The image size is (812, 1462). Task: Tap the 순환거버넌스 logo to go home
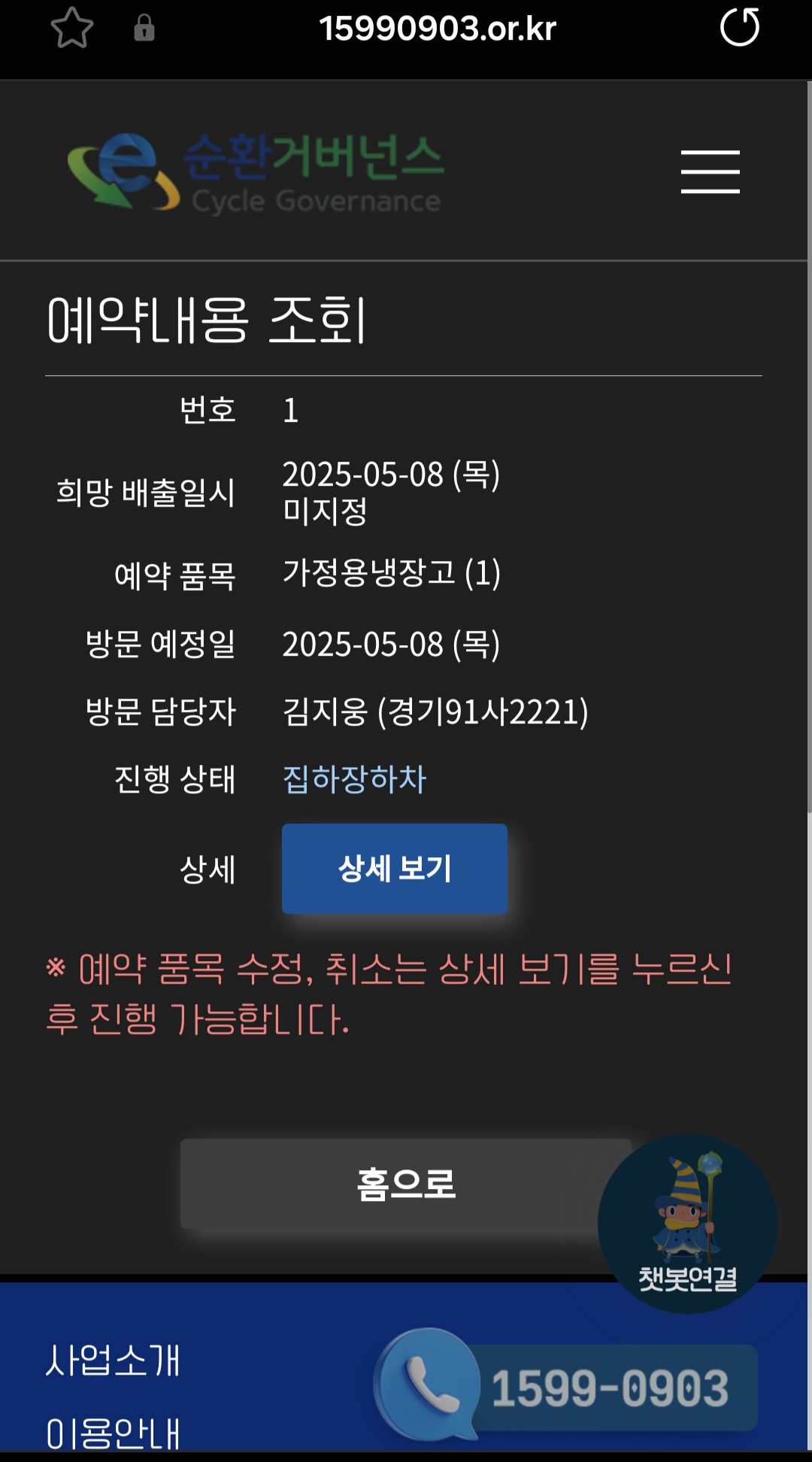pyautogui.click(x=256, y=173)
